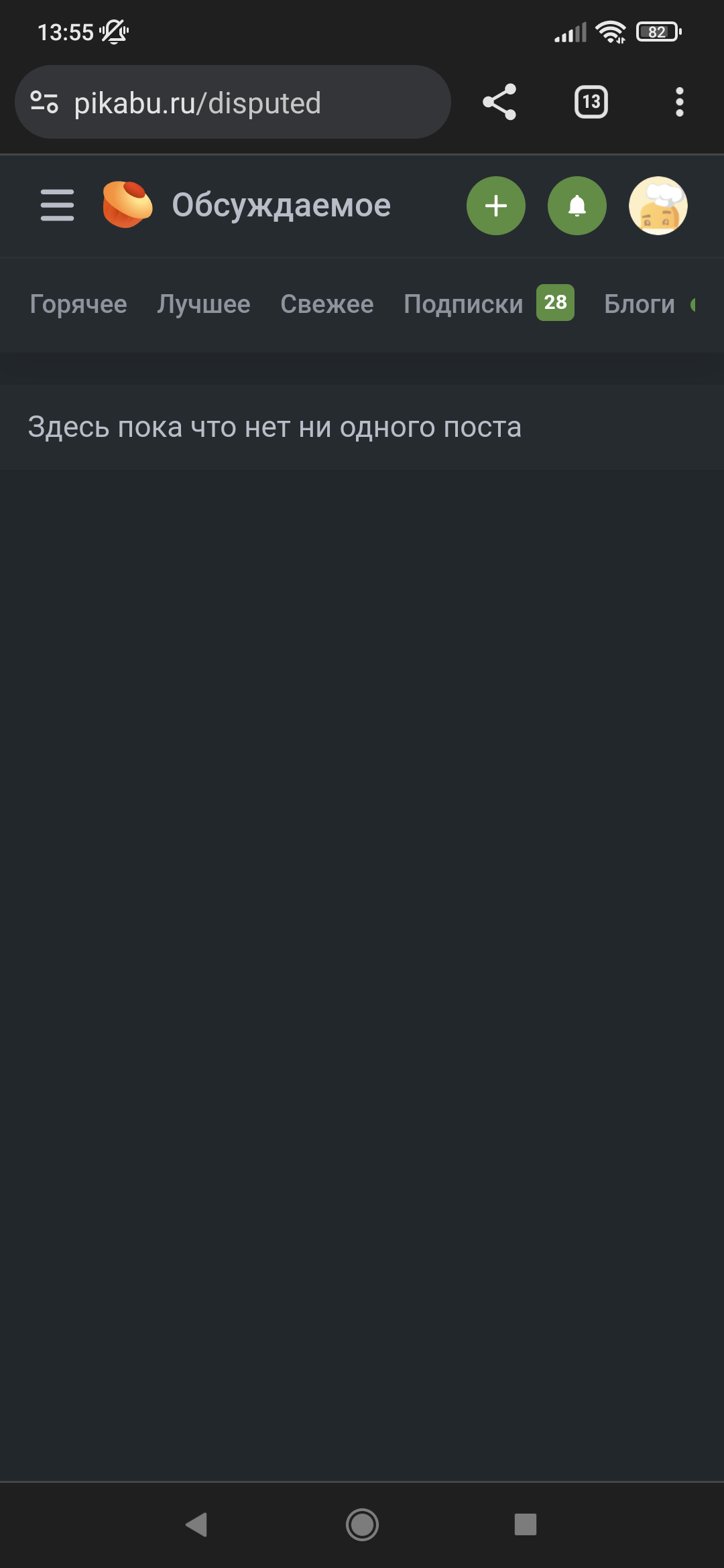Switch to the Лучшее tab
The width and height of the screenshot is (724, 1568).
[204, 304]
